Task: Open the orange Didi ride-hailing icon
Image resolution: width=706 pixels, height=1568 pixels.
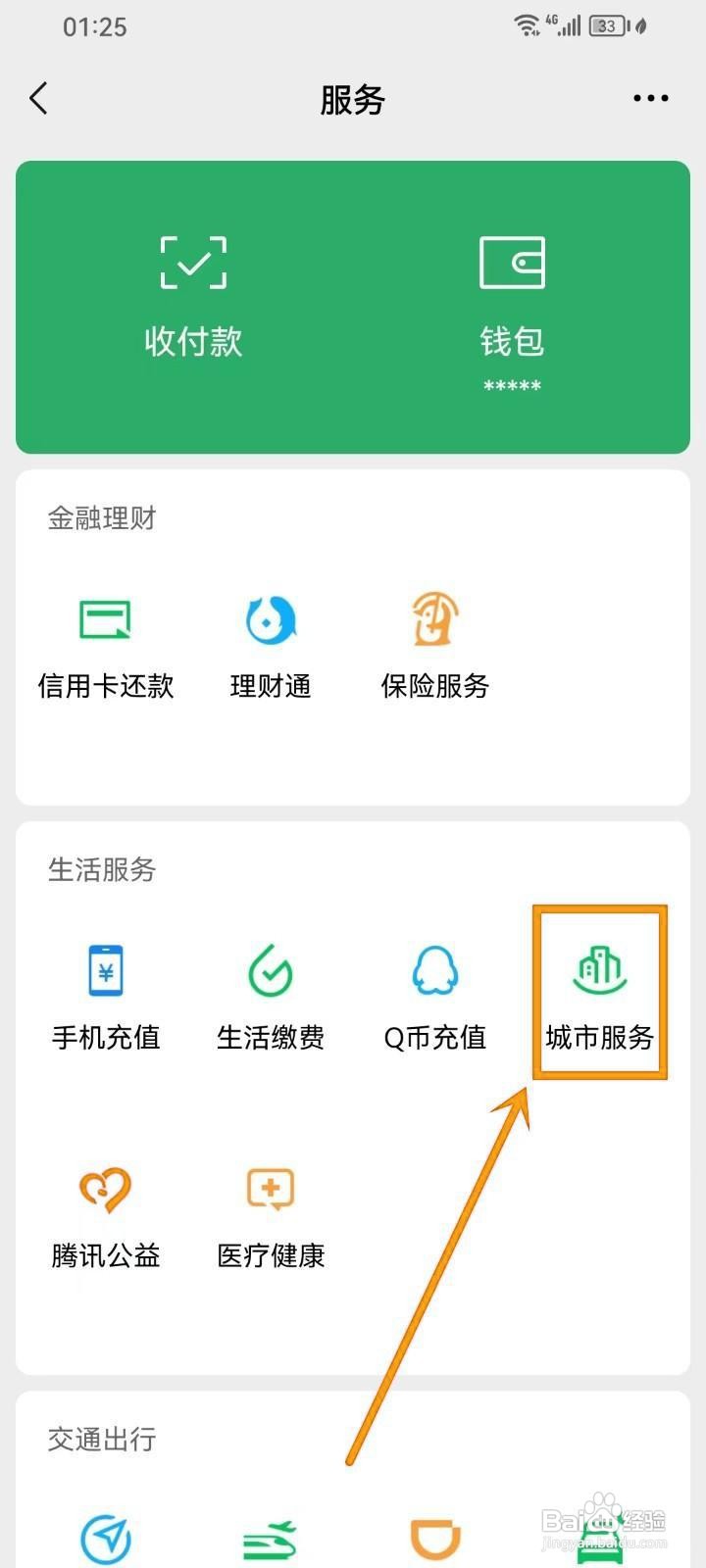Action: click(434, 1535)
